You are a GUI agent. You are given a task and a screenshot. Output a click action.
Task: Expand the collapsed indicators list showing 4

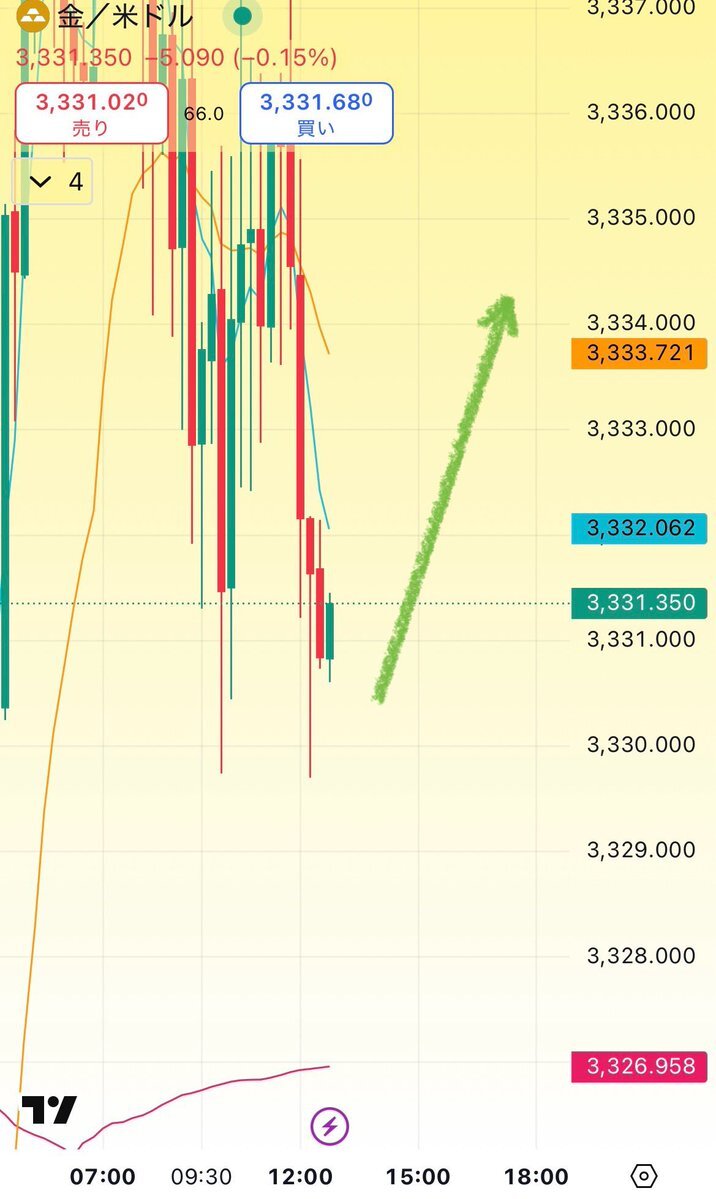[52, 181]
